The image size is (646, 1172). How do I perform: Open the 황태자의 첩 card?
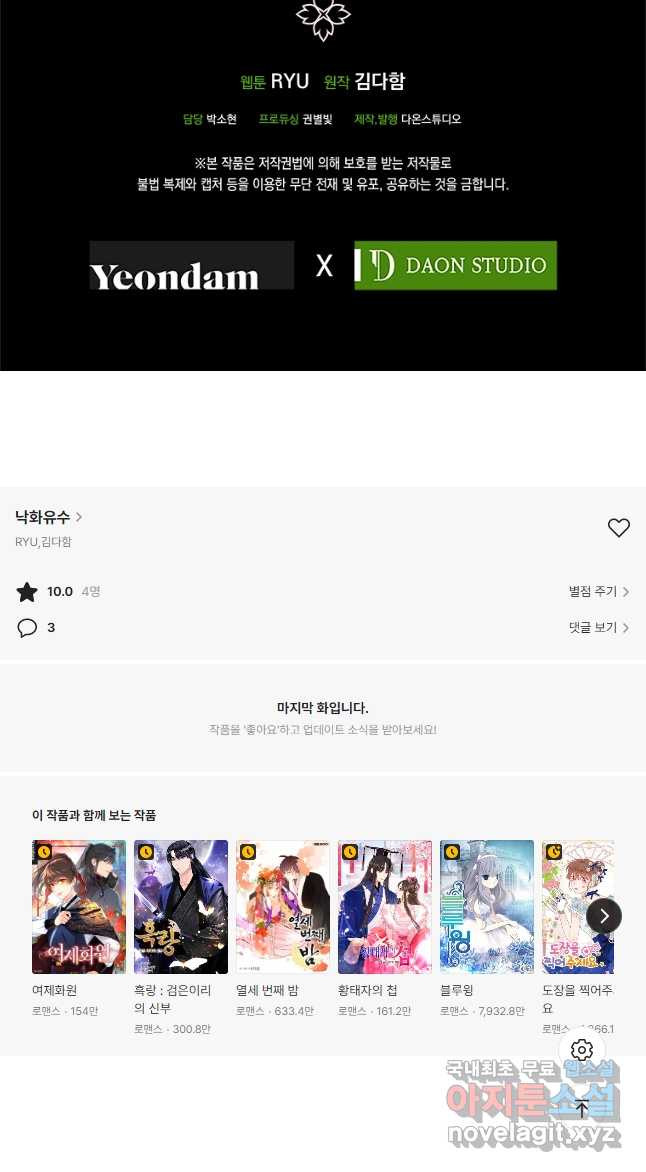coord(385,907)
